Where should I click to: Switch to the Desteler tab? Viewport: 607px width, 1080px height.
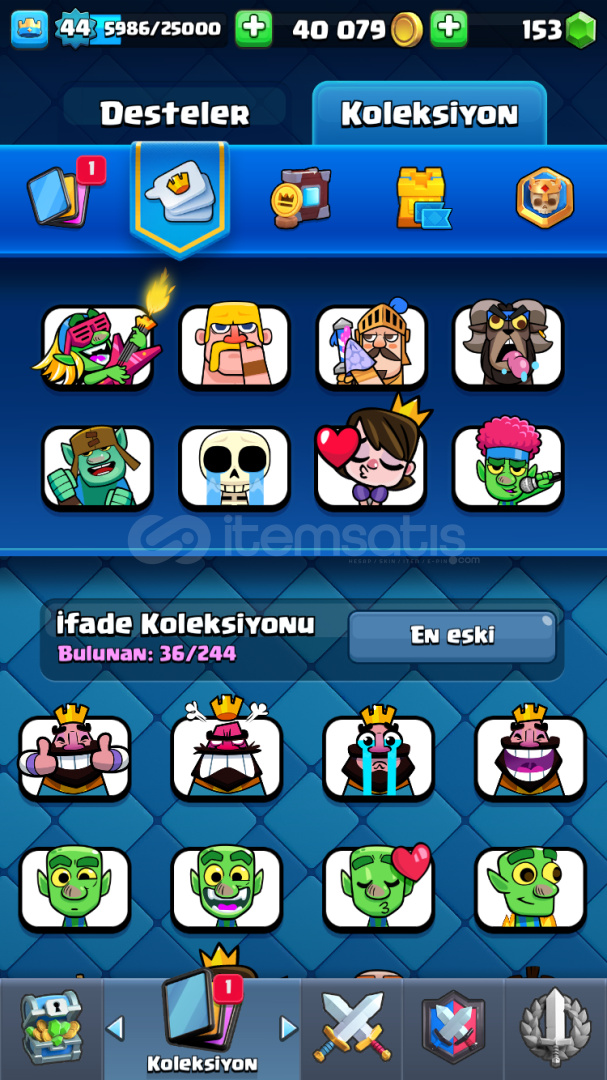pyautogui.click(x=175, y=112)
